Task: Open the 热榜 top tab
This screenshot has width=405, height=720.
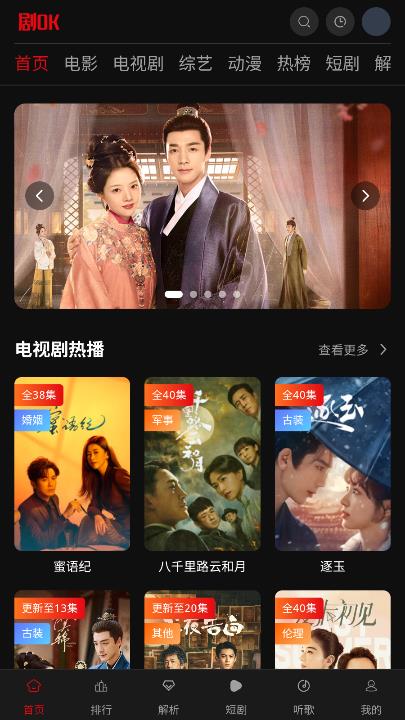Action: pos(293,63)
